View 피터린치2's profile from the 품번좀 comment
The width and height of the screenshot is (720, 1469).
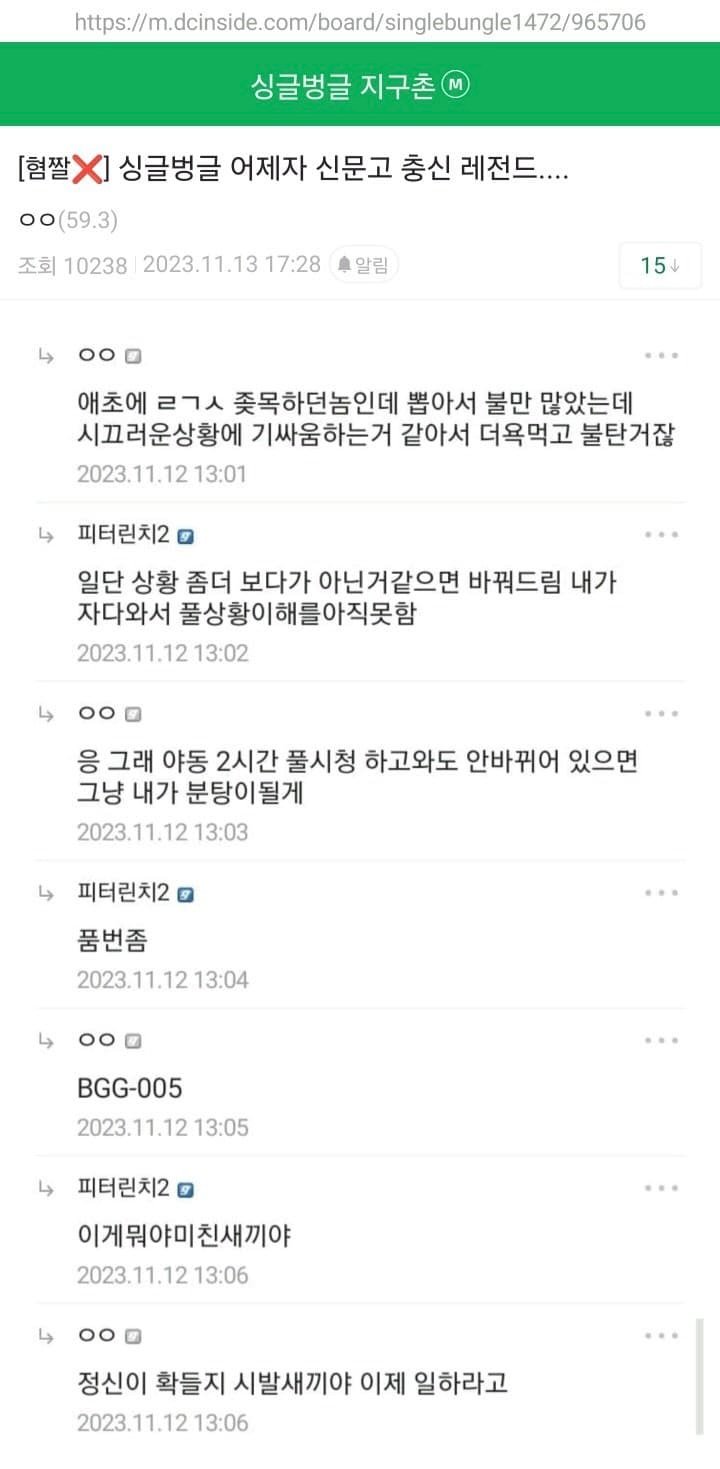pos(124,893)
